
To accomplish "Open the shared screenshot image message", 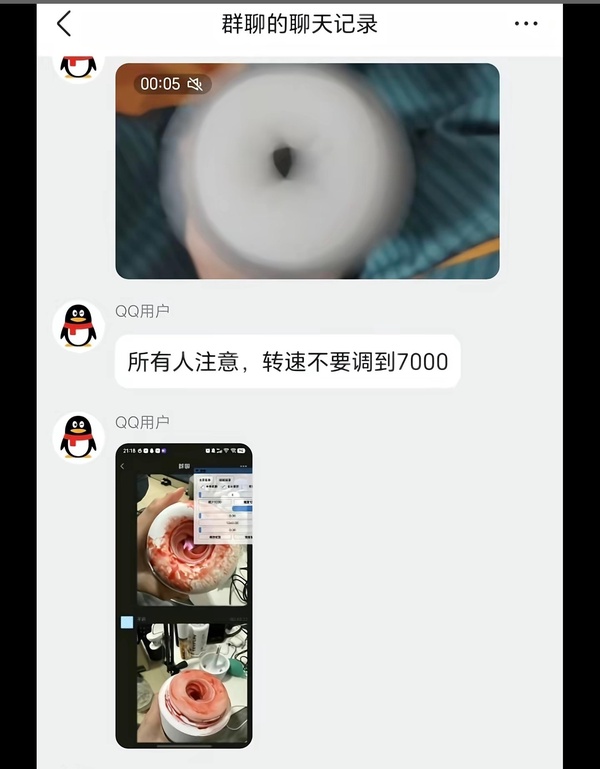I will [x=184, y=596].
